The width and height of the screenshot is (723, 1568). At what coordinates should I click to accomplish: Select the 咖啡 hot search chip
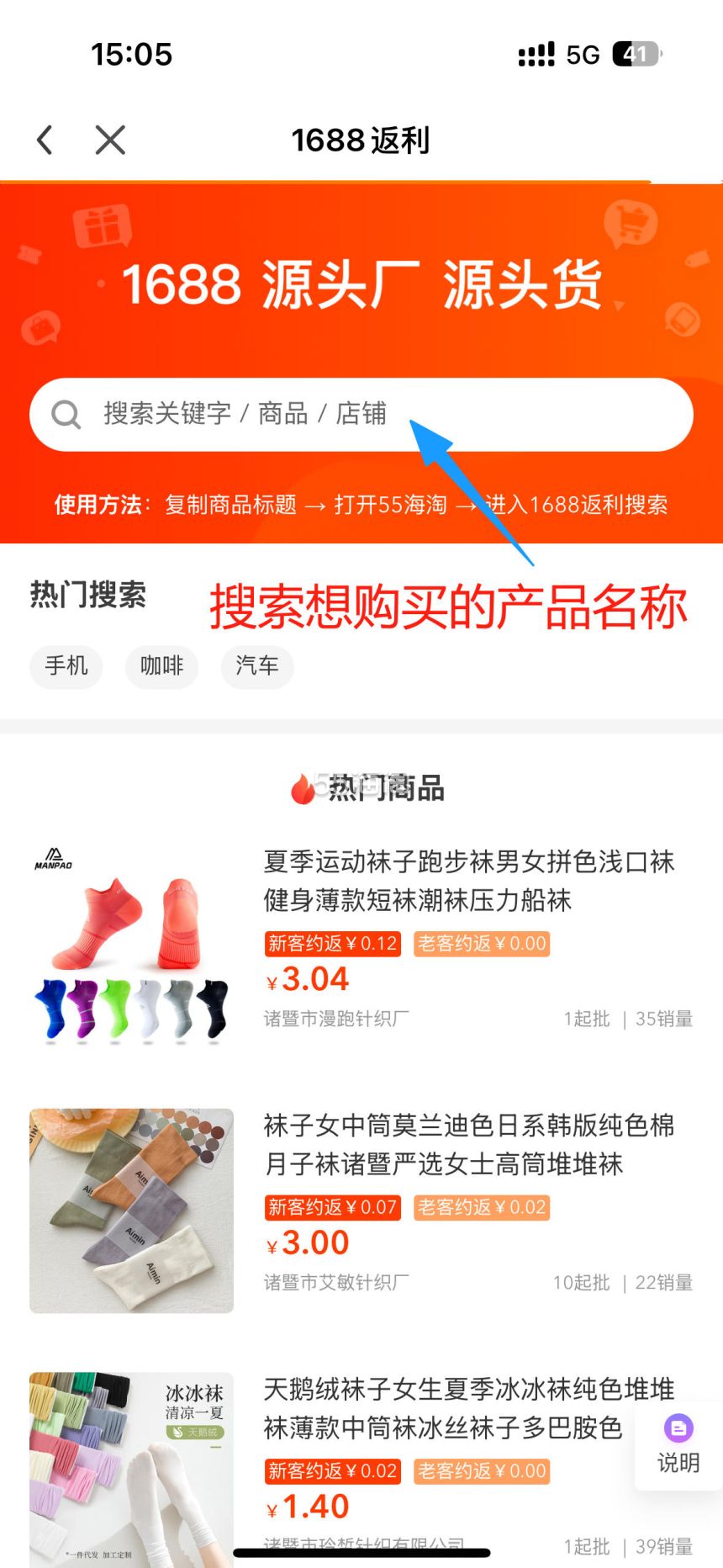(161, 666)
